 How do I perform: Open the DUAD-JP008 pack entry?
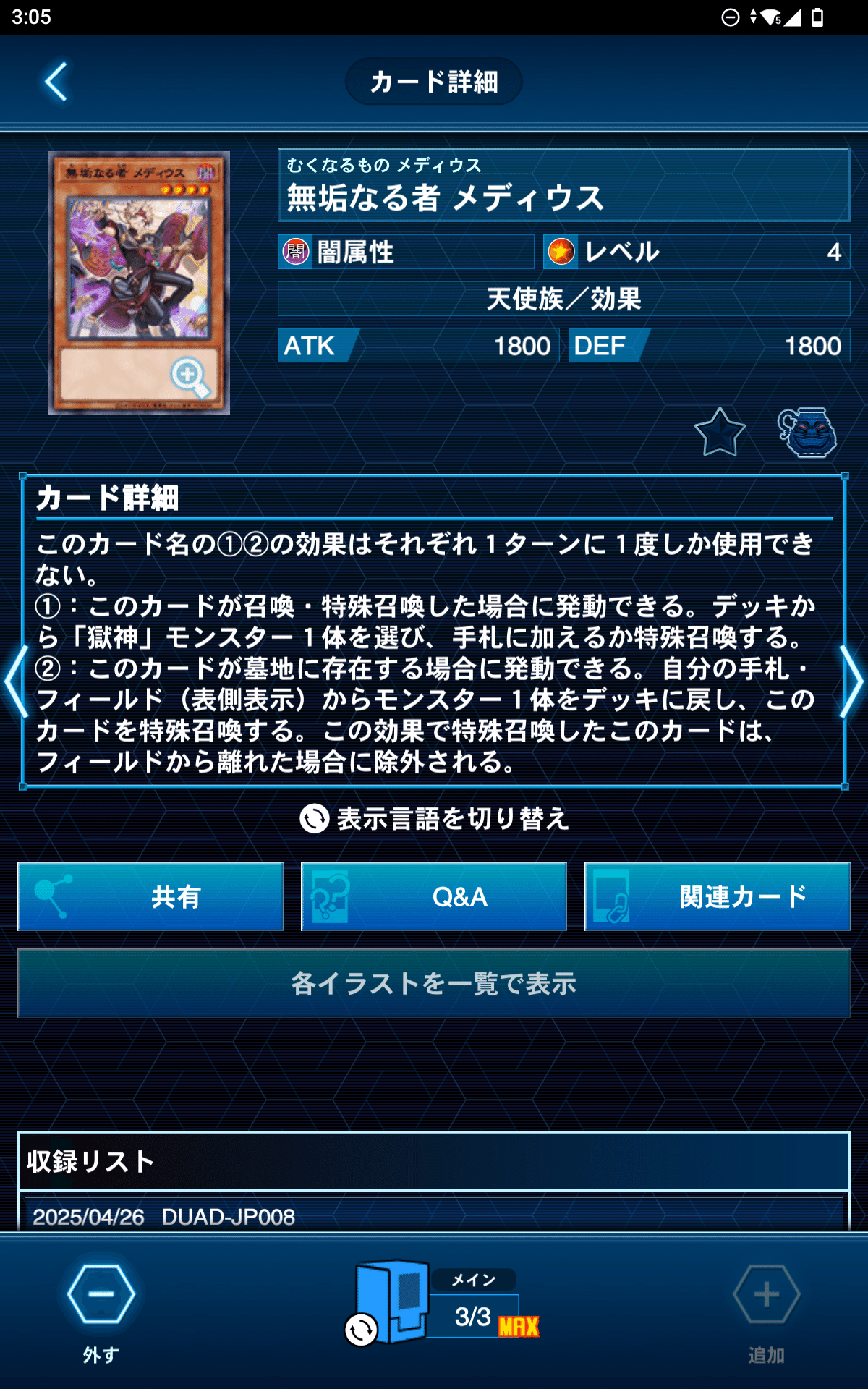pyautogui.click(x=434, y=1216)
